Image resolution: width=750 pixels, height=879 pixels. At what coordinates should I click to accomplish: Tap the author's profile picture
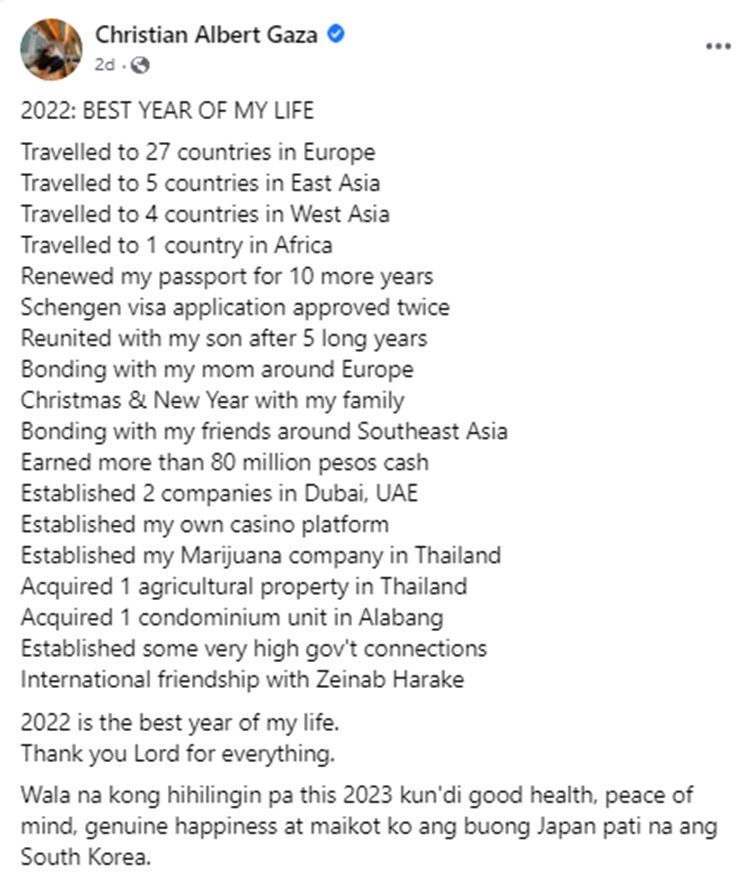50,47
